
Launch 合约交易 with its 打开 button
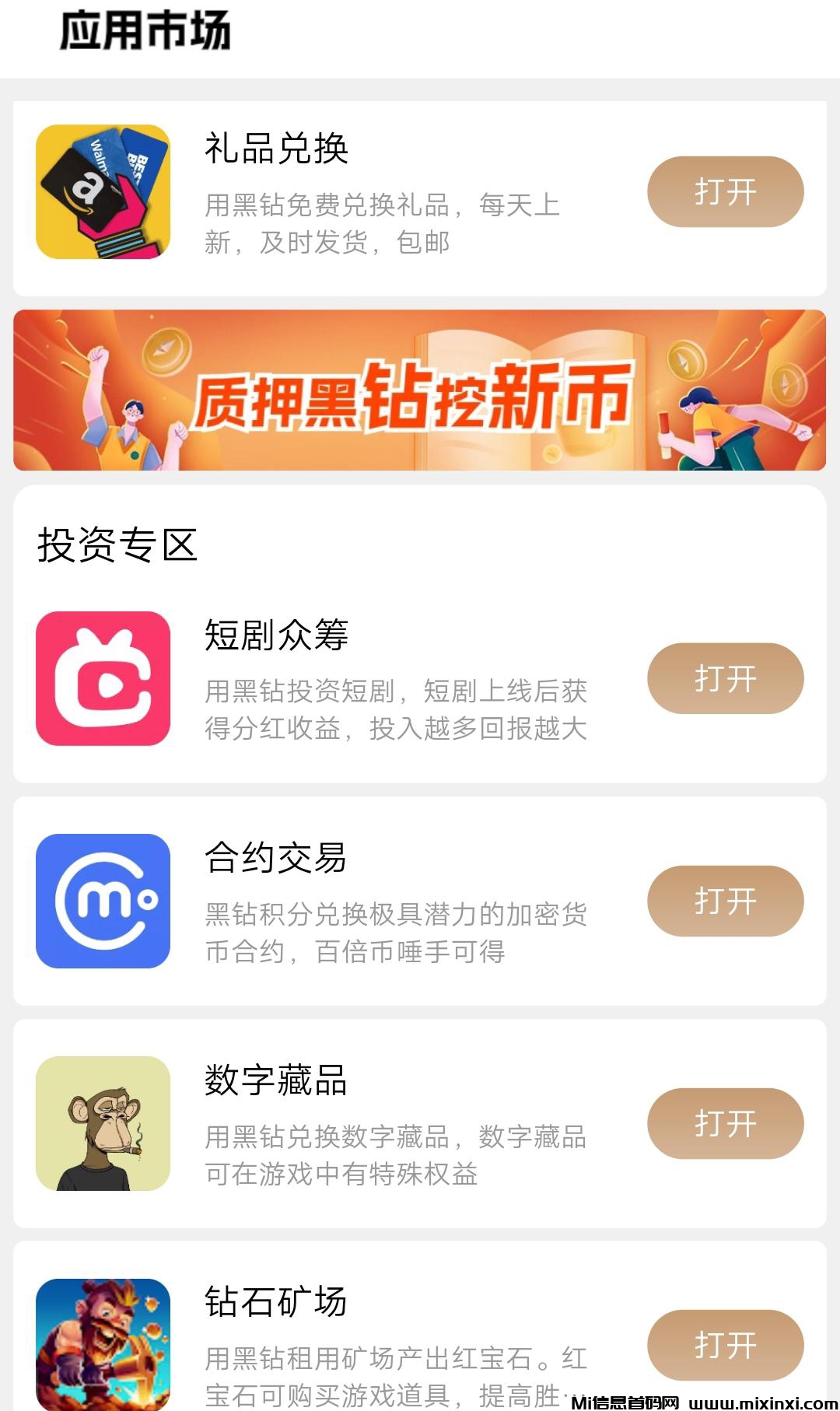[x=725, y=901]
